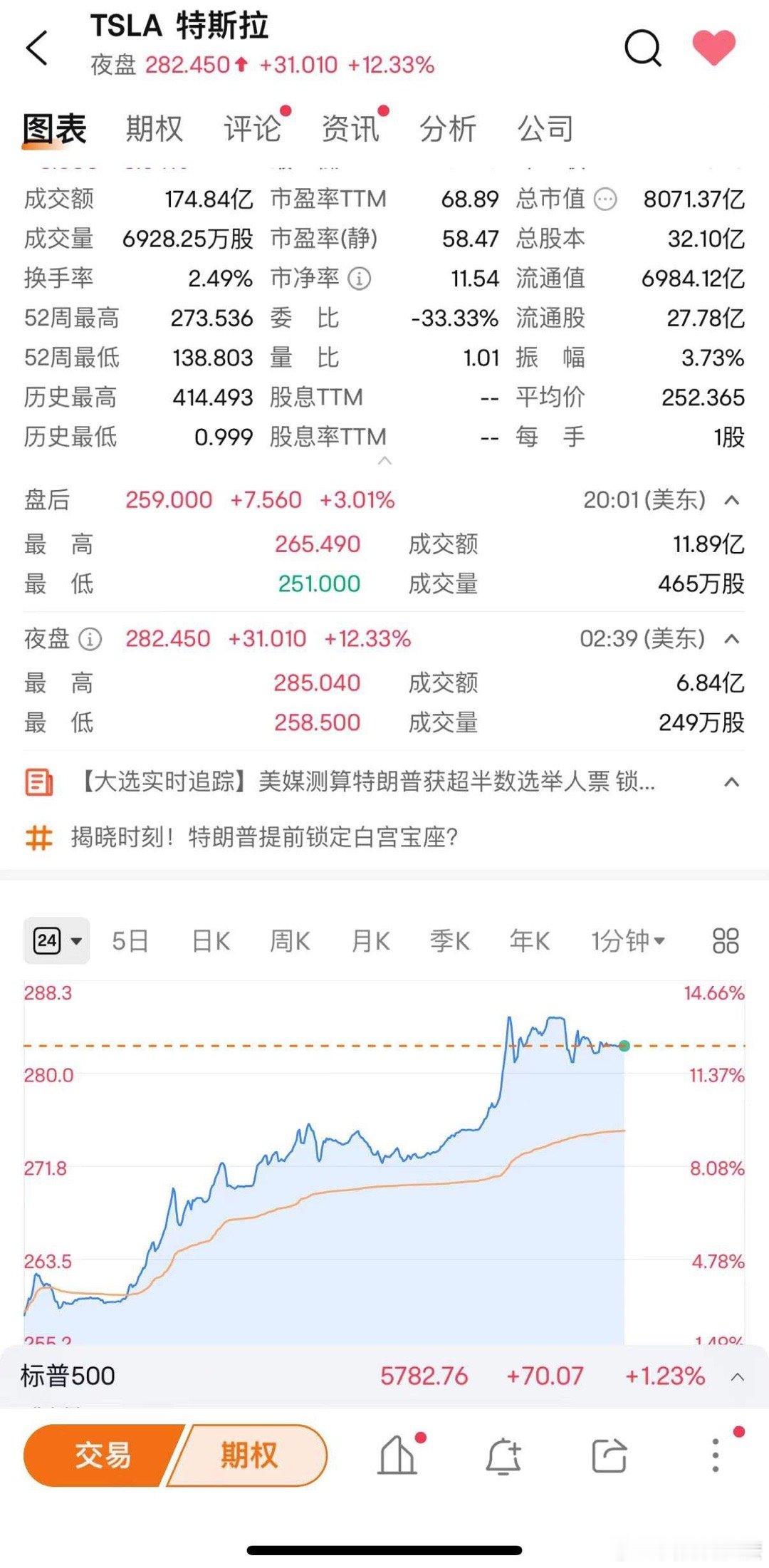This screenshot has width=769, height=1568.
Task: Switch to the 评论 tab
Action: tap(252, 130)
